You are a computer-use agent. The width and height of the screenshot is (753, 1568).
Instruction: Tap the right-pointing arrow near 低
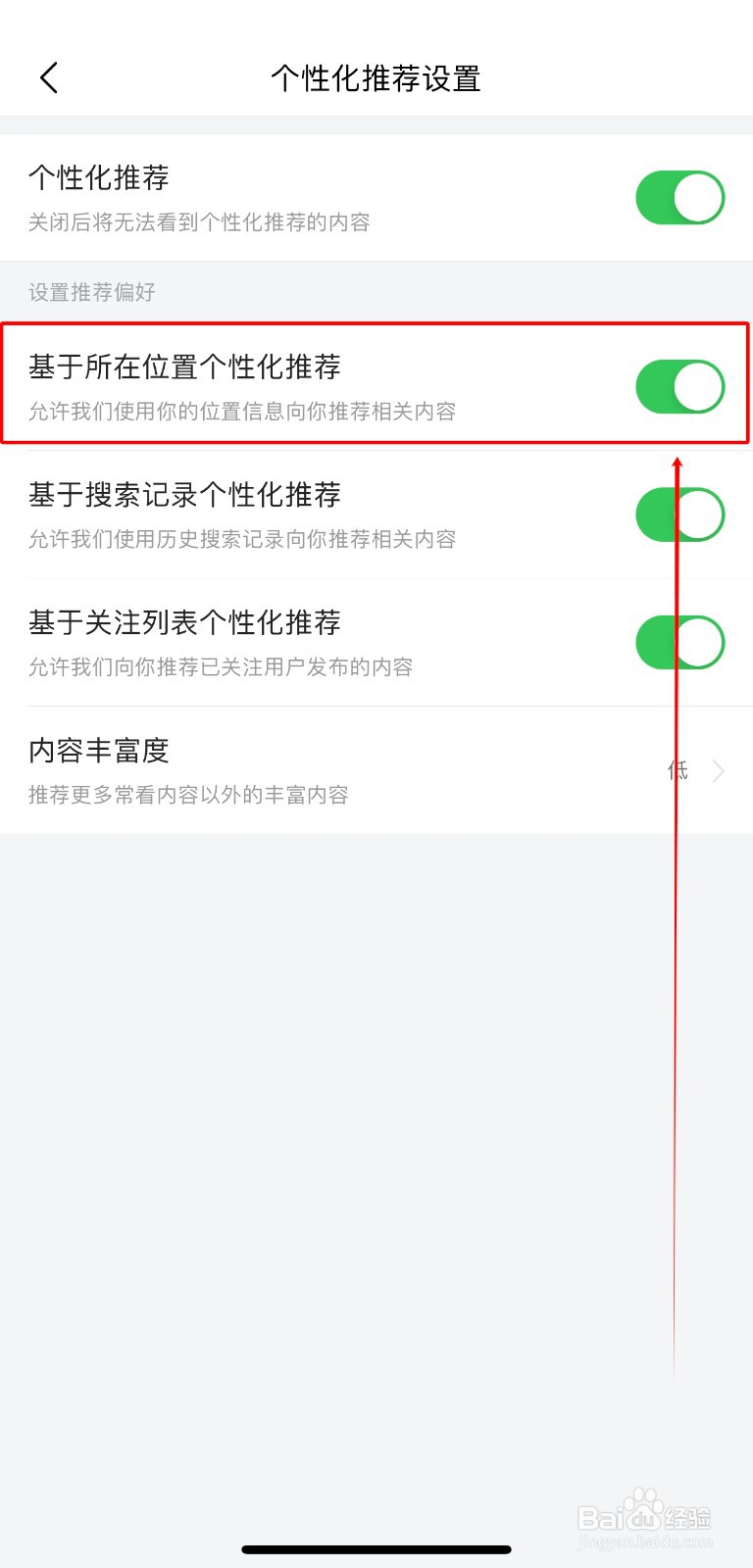point(719,771)
